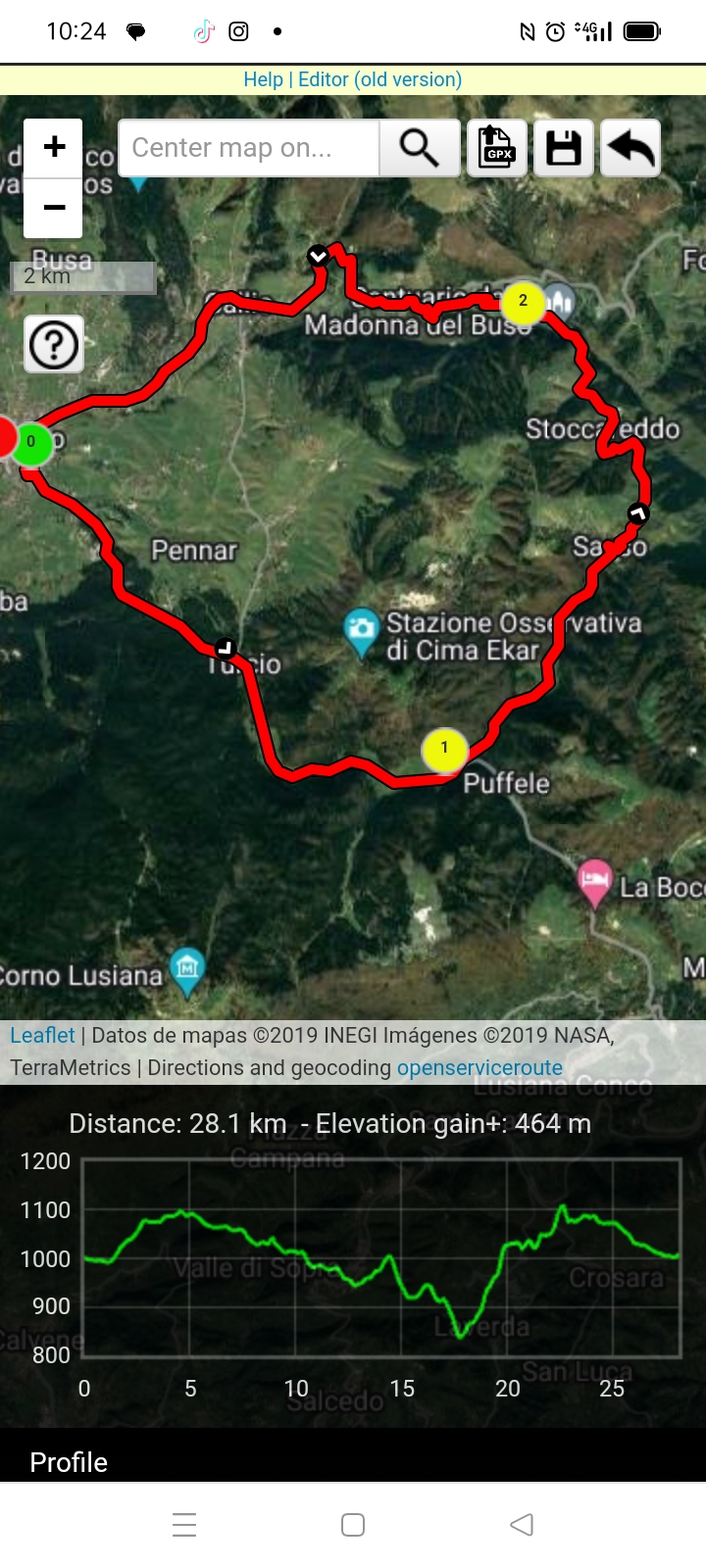The height and width of the screenshot is (1568, 706).
Task: Zoom out of the map
Action: click(x=54, y=208)
